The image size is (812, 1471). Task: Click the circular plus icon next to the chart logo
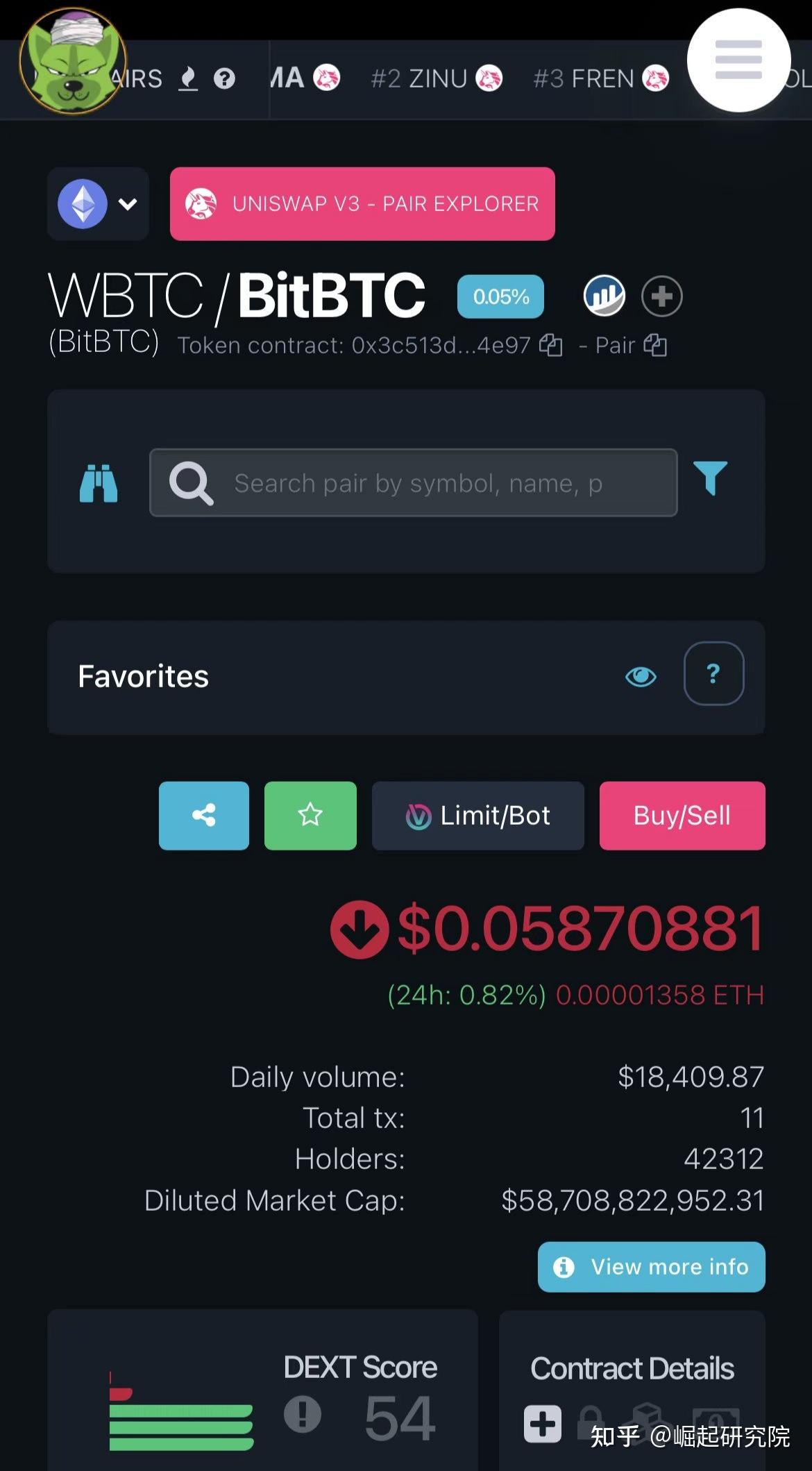[x=661, y=295]
